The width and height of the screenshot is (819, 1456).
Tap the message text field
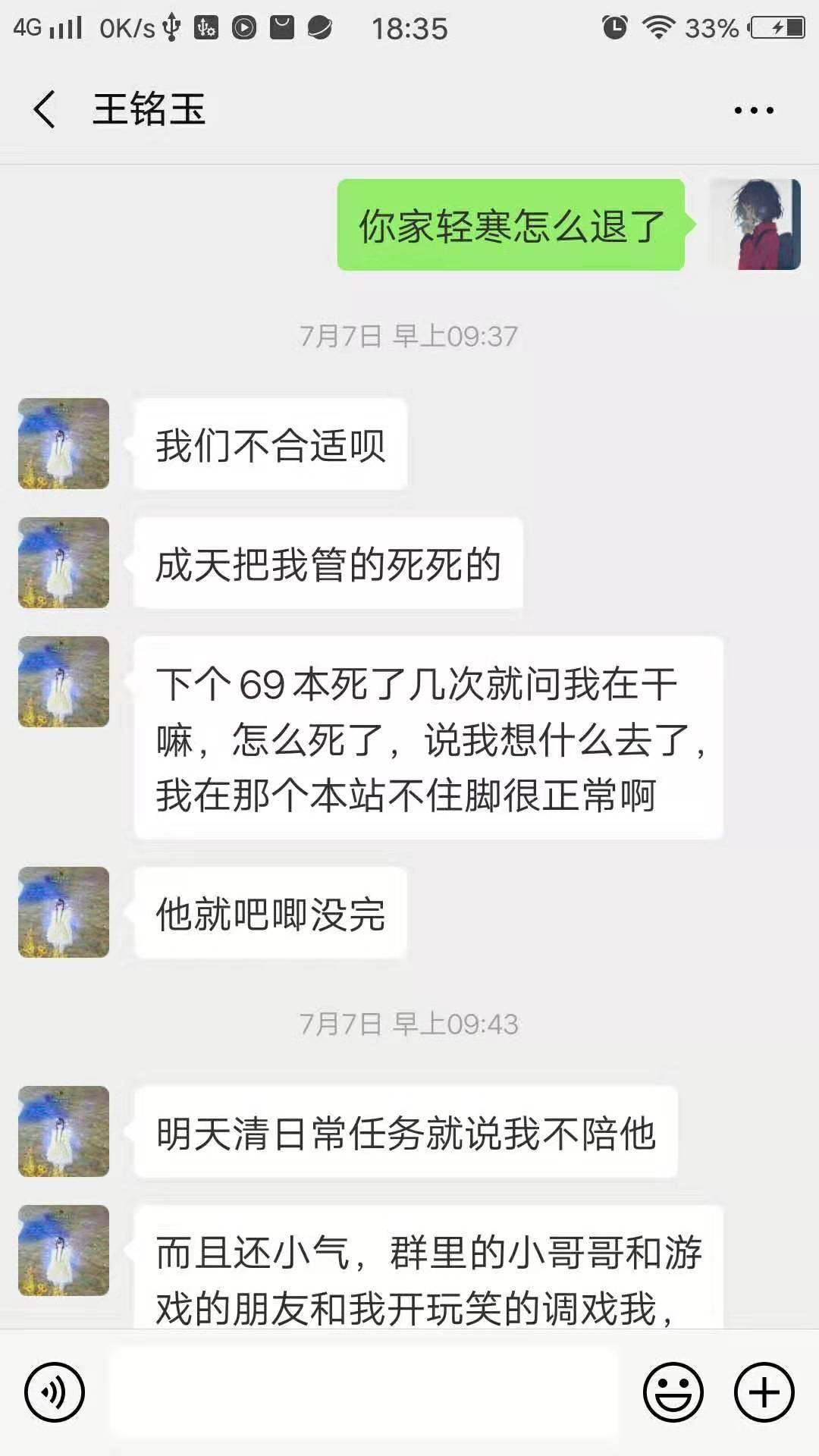tap(364, 1392)
